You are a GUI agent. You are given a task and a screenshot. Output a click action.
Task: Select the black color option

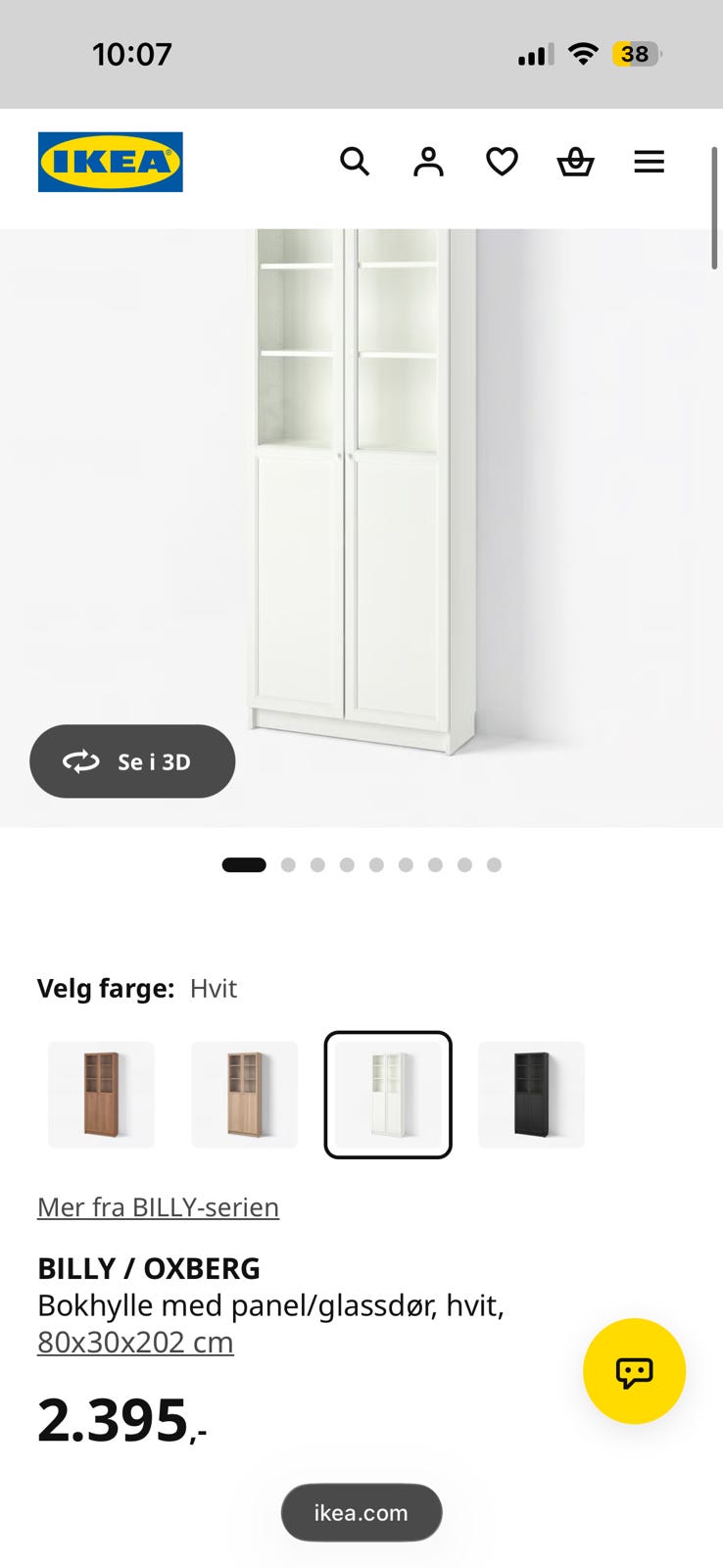[531, 1095]
